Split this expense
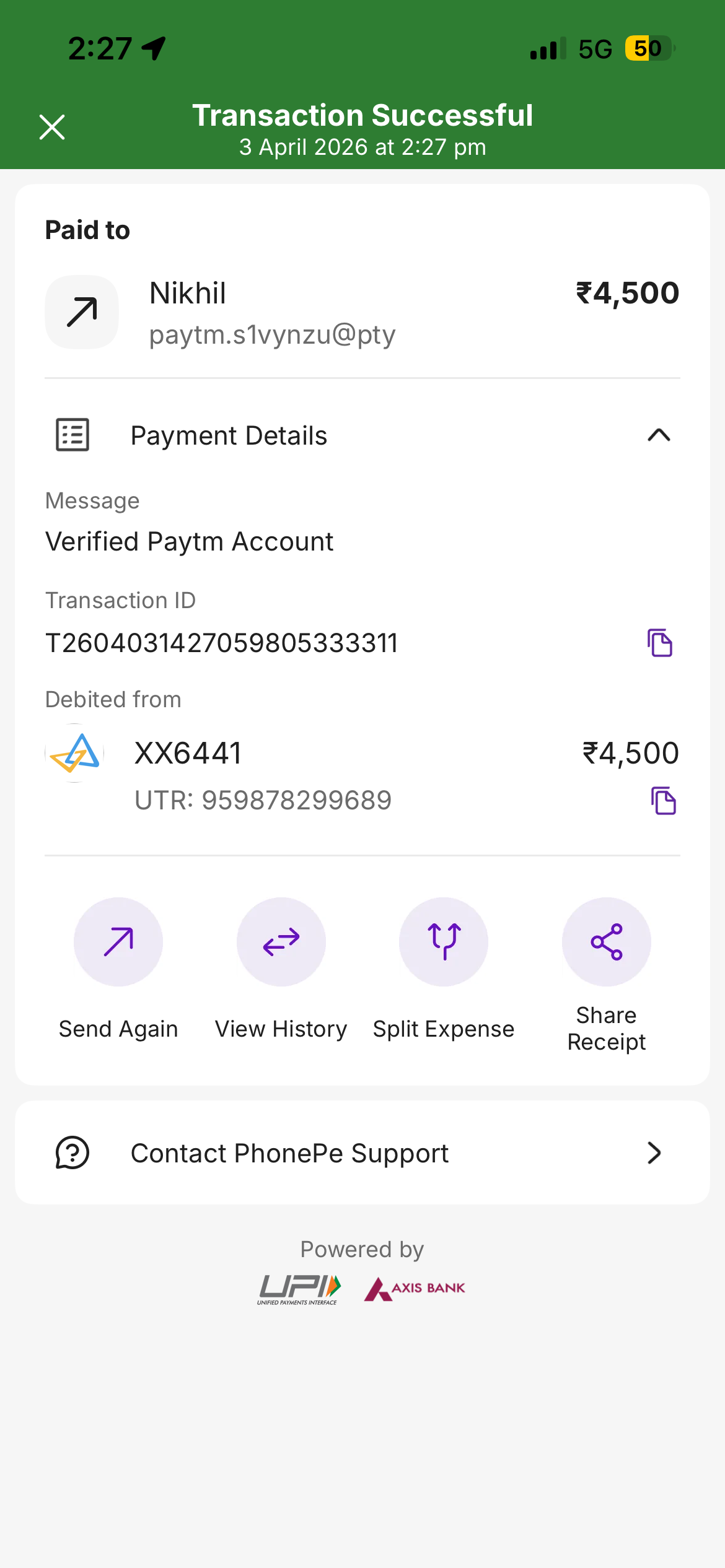This screenshot has width=725, height=1568. pyautogui.click(x=444, y=942)
